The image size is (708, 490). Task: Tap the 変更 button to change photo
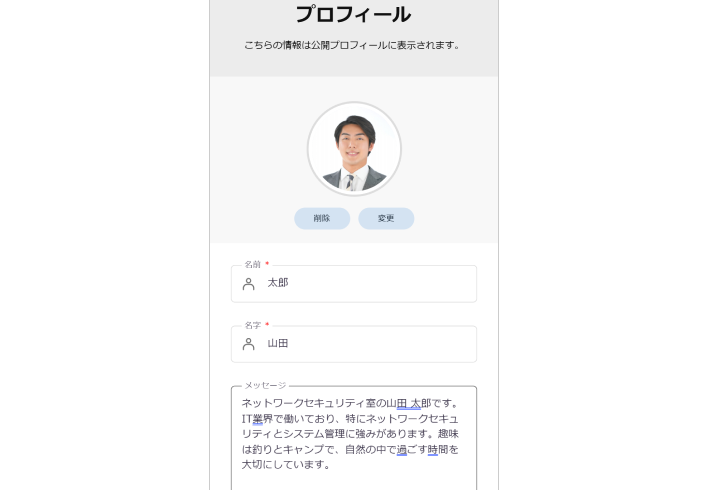(386, 218)
